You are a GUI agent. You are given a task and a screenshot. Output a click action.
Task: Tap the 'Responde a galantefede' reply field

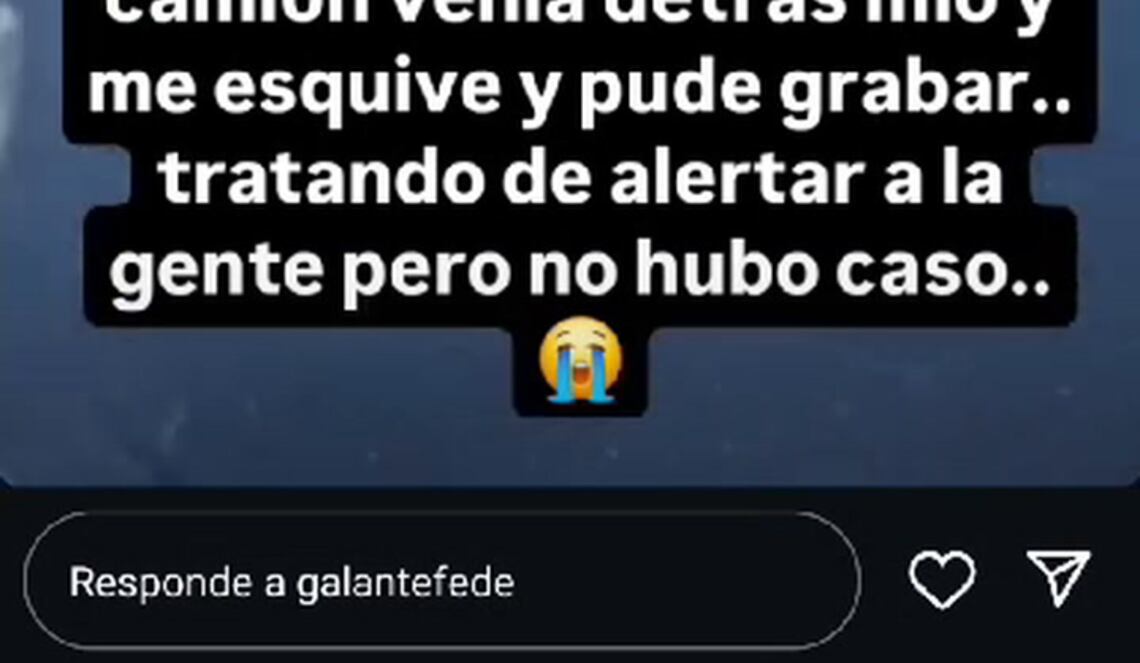click(440, 581)
